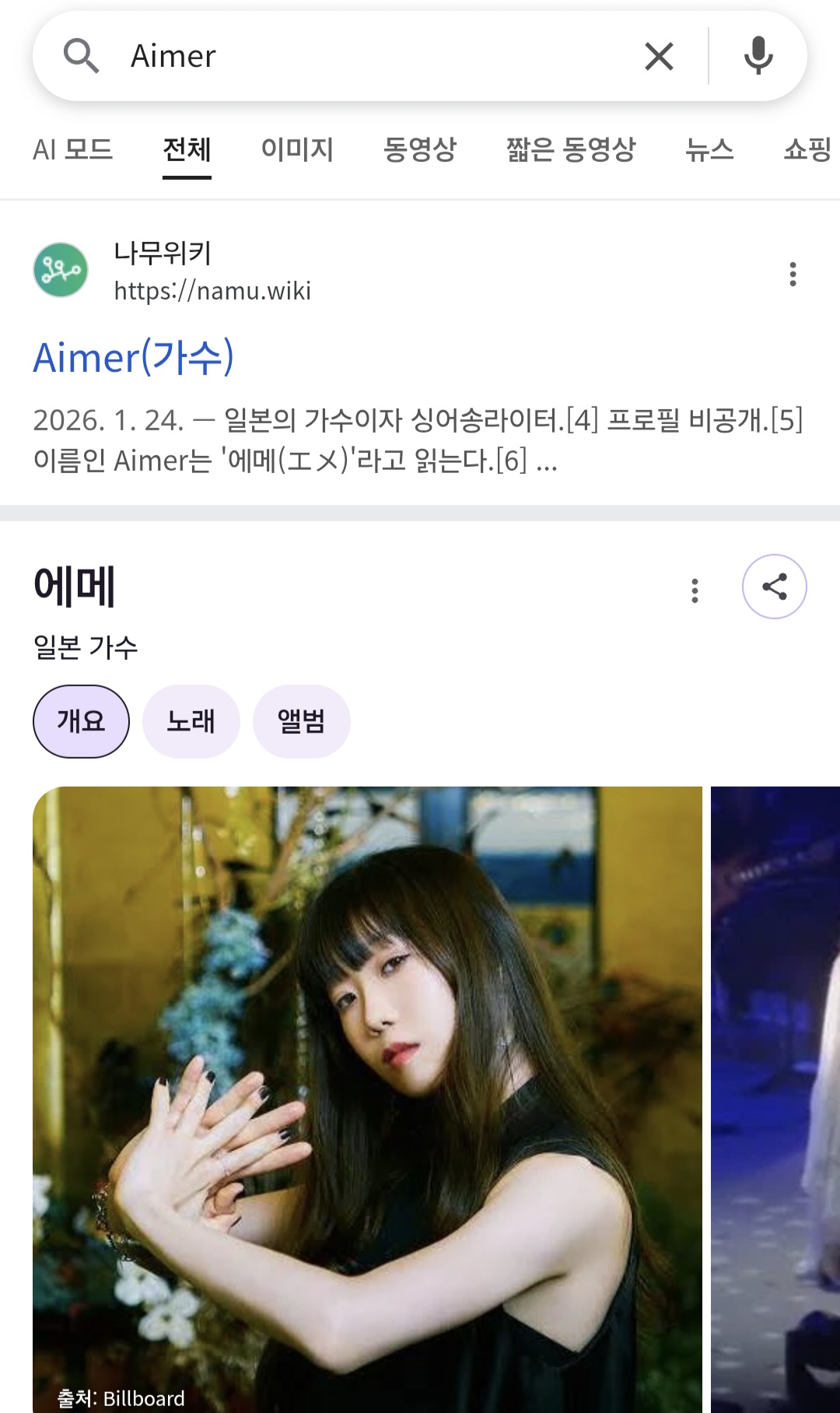Open overflow menu for the 나무위키 result

(x=793, y=274)
